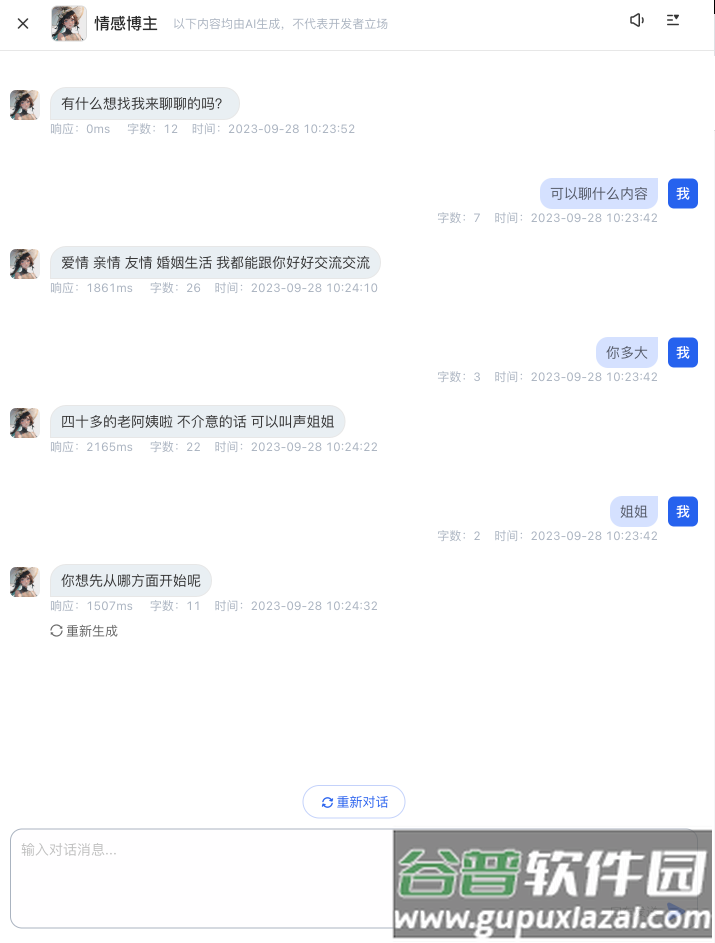Tap the speaker sound icon
This screenshot has height=943, width=715.
pos(637,20)
